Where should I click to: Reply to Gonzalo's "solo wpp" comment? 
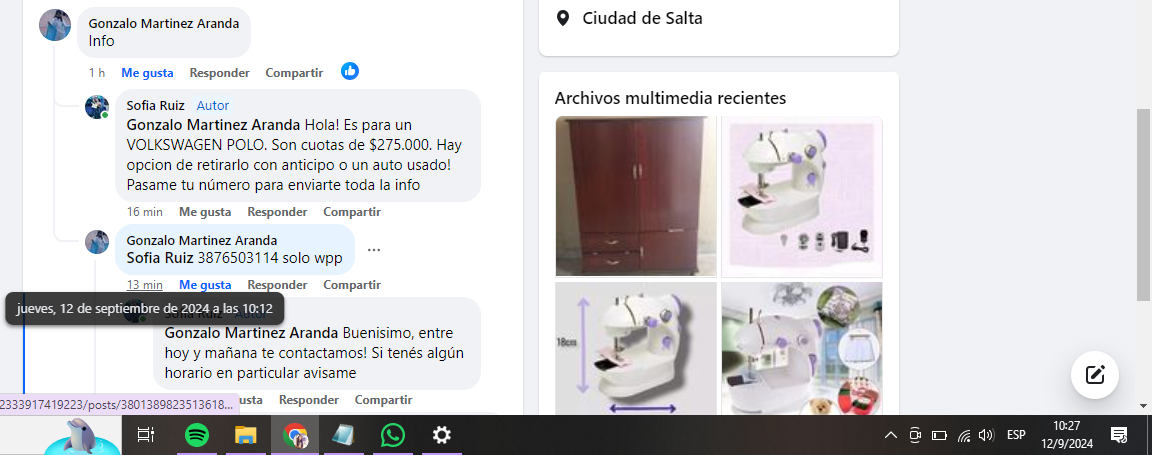277,285
